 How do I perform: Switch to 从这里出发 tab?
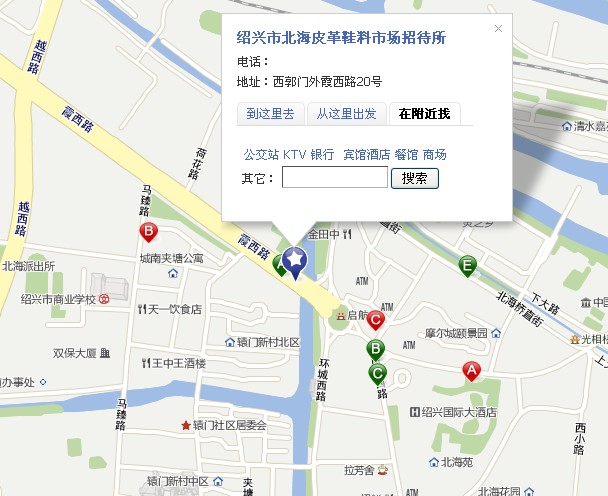pos(346,114)
